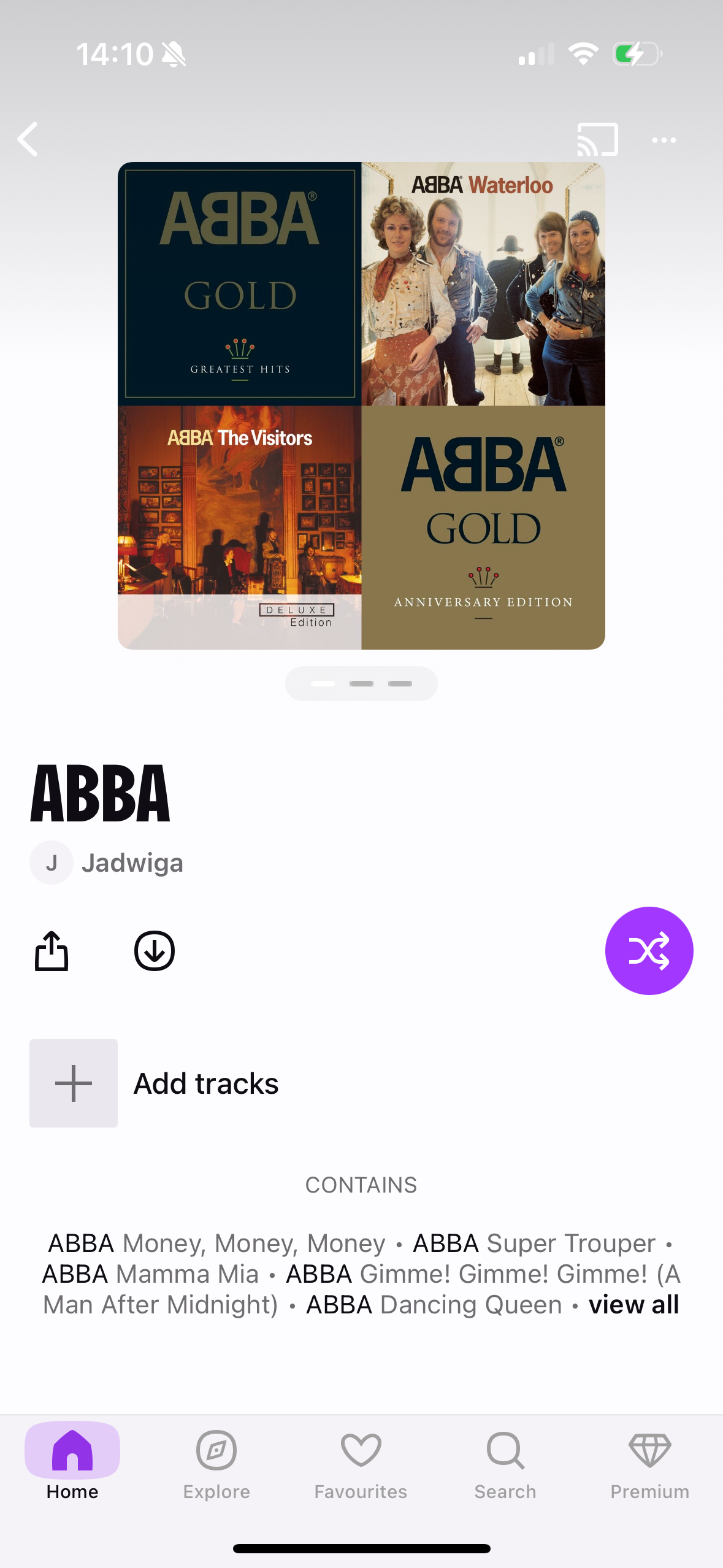Open view all tracks link
This screenshot has height=1568, width=723.
633,1304
